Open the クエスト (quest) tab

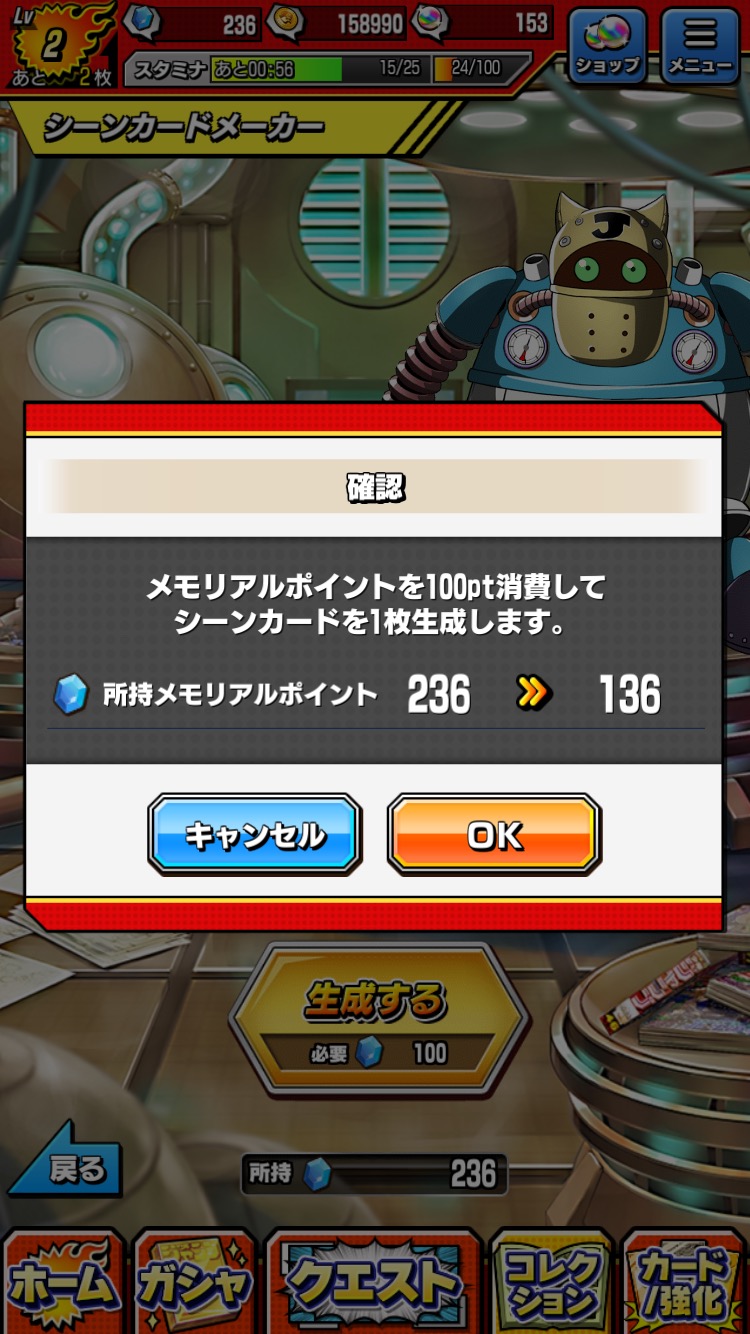tap(375, 1283)
